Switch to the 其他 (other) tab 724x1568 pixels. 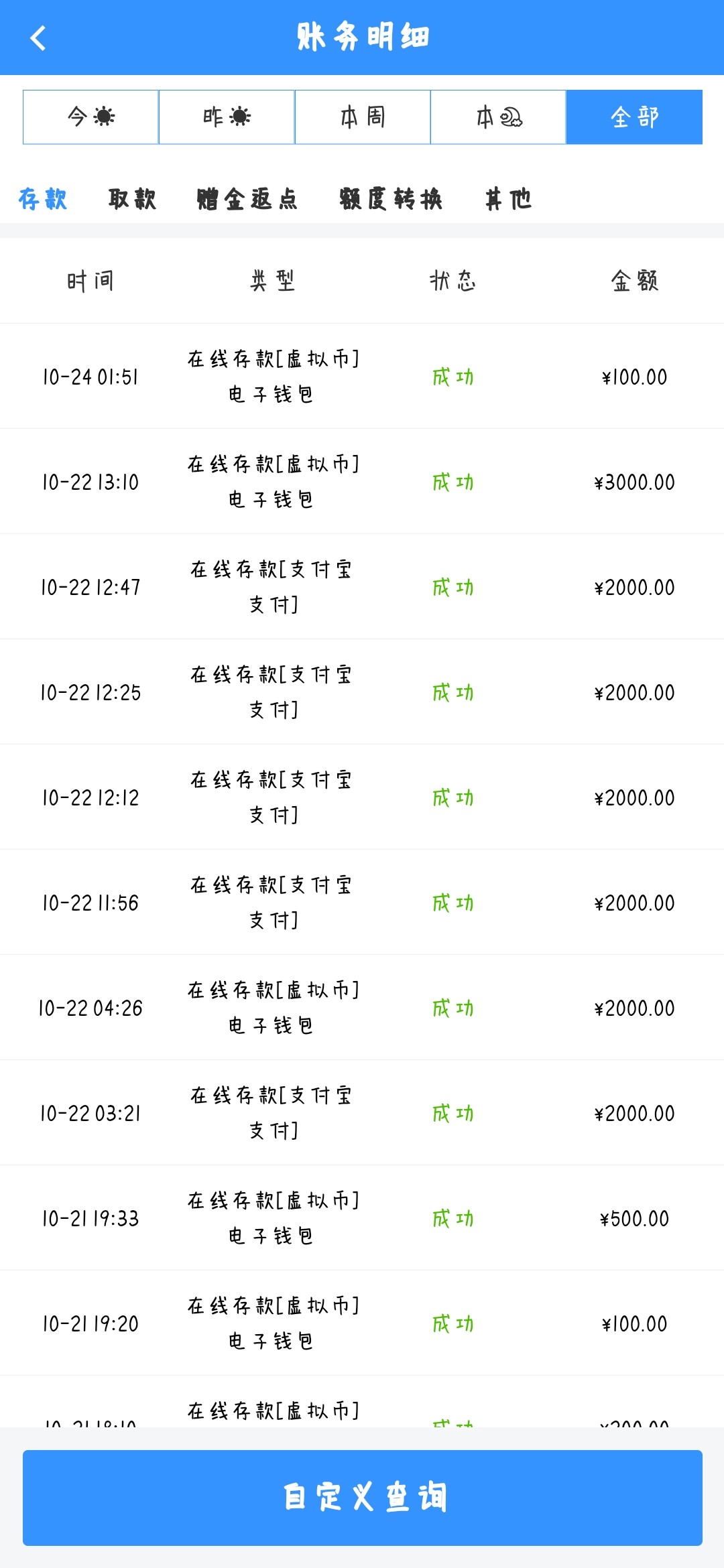(508, 199)
